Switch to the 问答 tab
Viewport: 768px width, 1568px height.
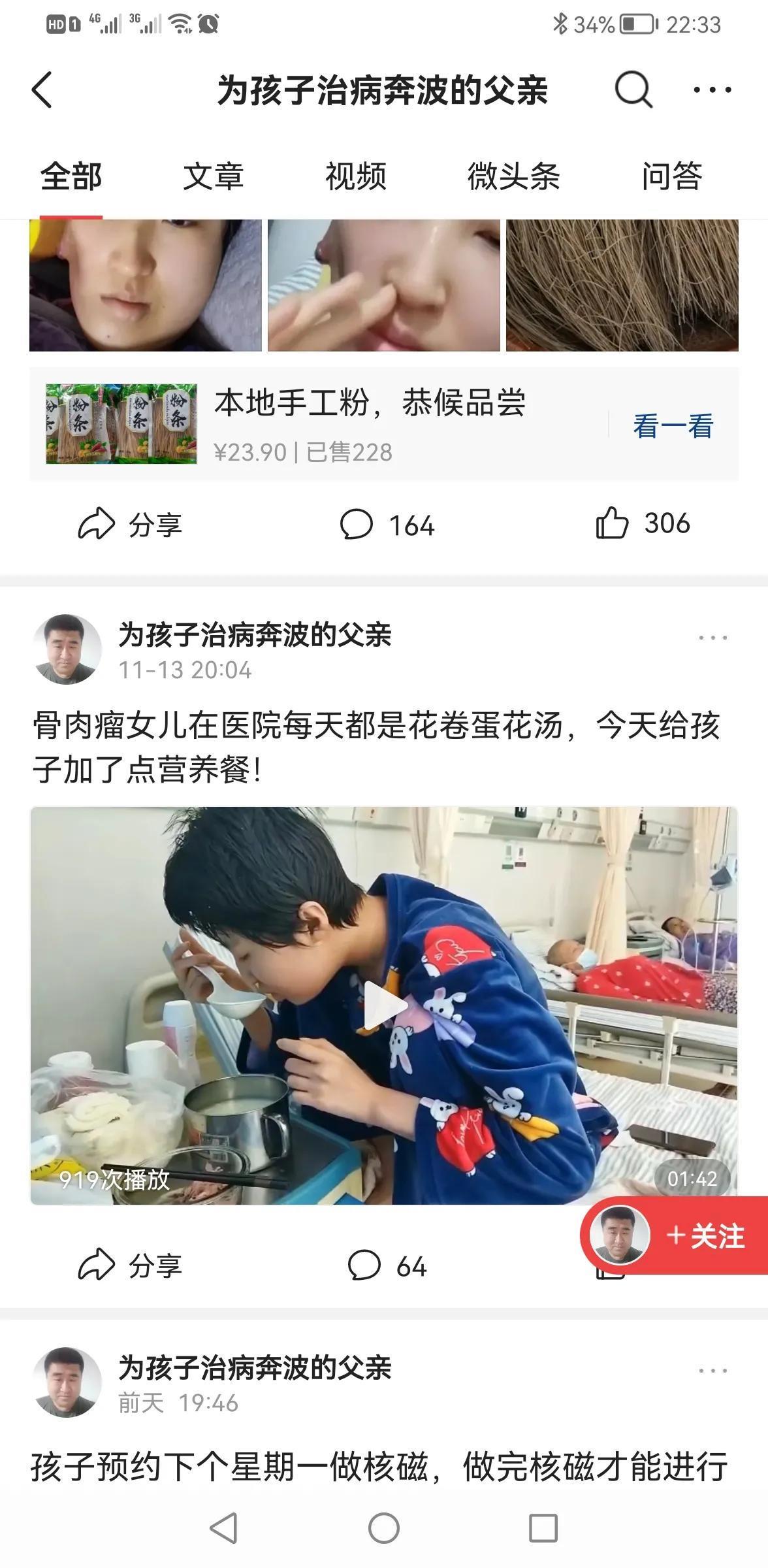pyautogui.click(x=671, y=176)
